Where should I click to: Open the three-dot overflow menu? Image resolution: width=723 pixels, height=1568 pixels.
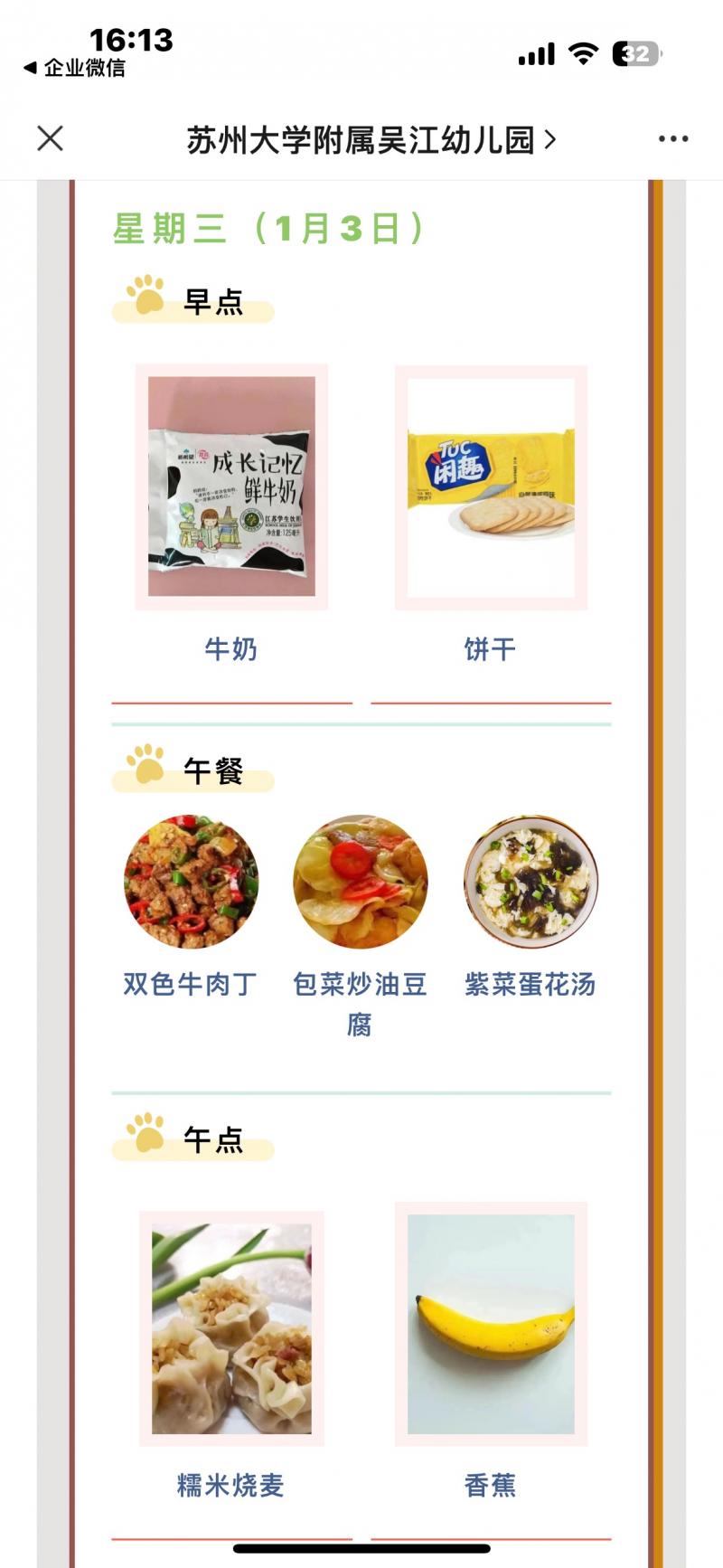672,139
